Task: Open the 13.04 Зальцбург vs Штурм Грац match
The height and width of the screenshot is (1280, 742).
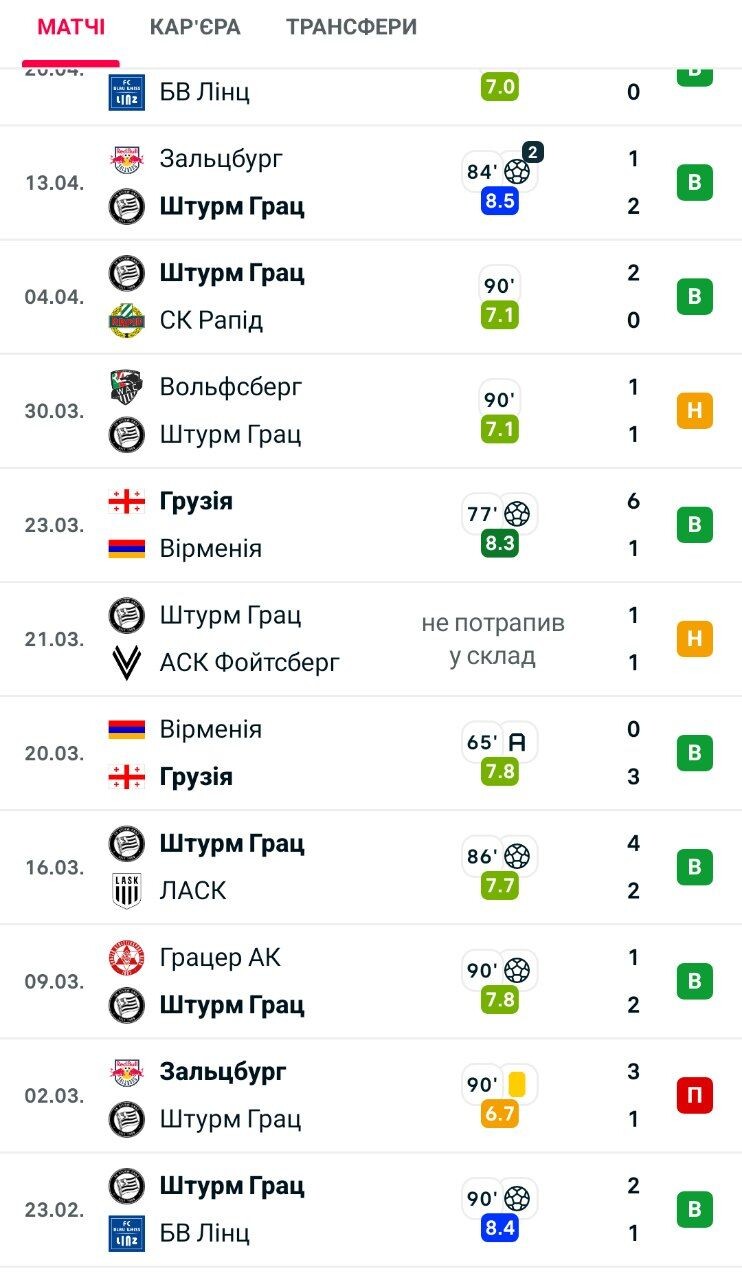Action: 371,183
